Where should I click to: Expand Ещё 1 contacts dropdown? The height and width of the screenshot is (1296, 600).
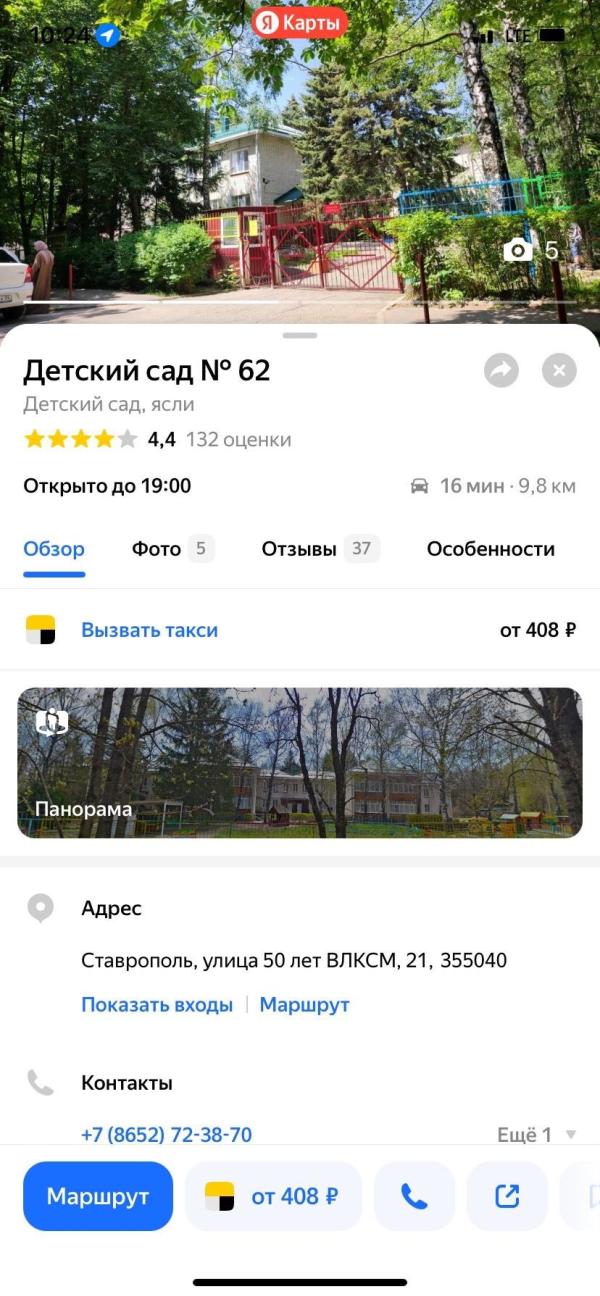pyautogui.click(x=537, y=1134)
